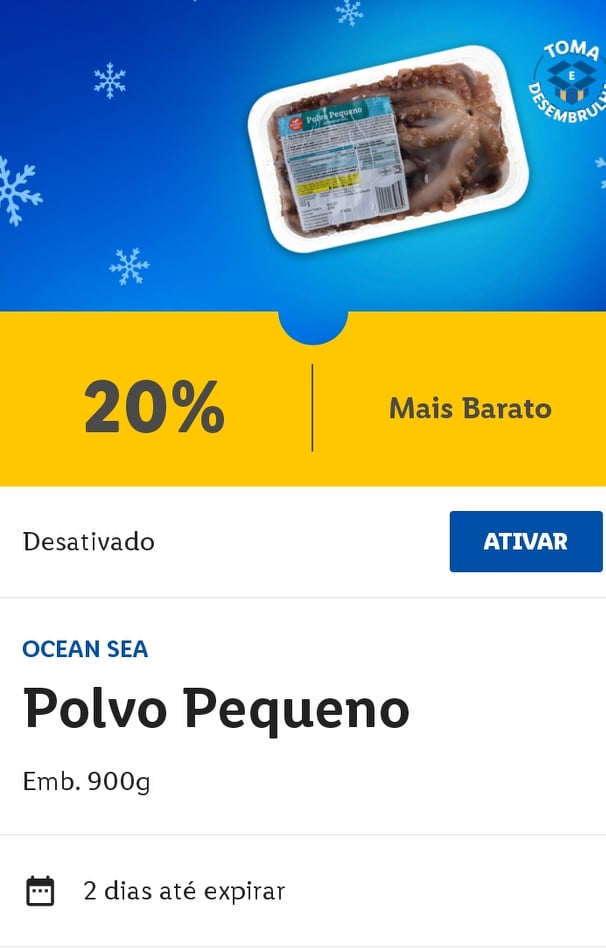Activate the Polvo Pequeno coupon
The width and height of the screenshot is (606, 949).
coord(525,541)
